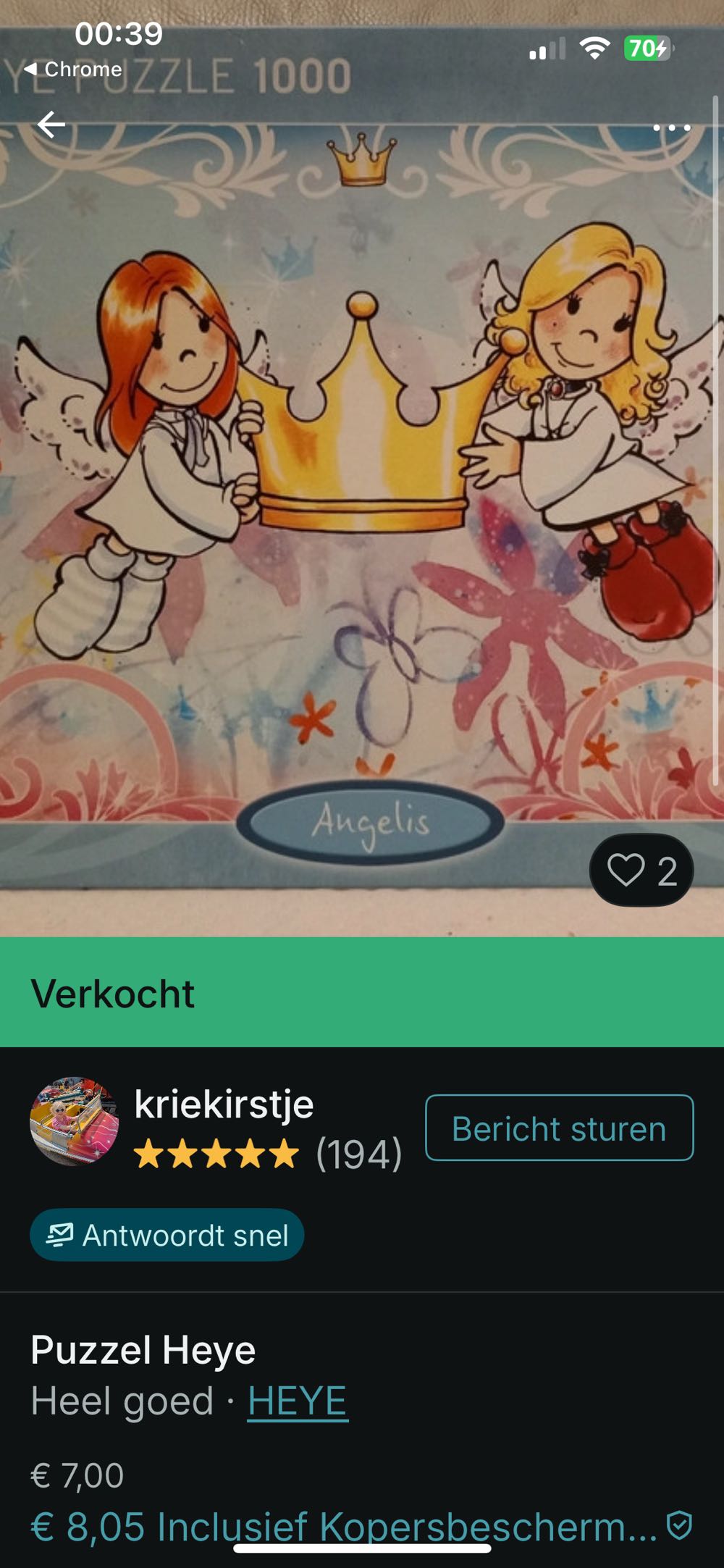
Task: Tap the Antwoordt snel badge
Action: coord(167,1236)
